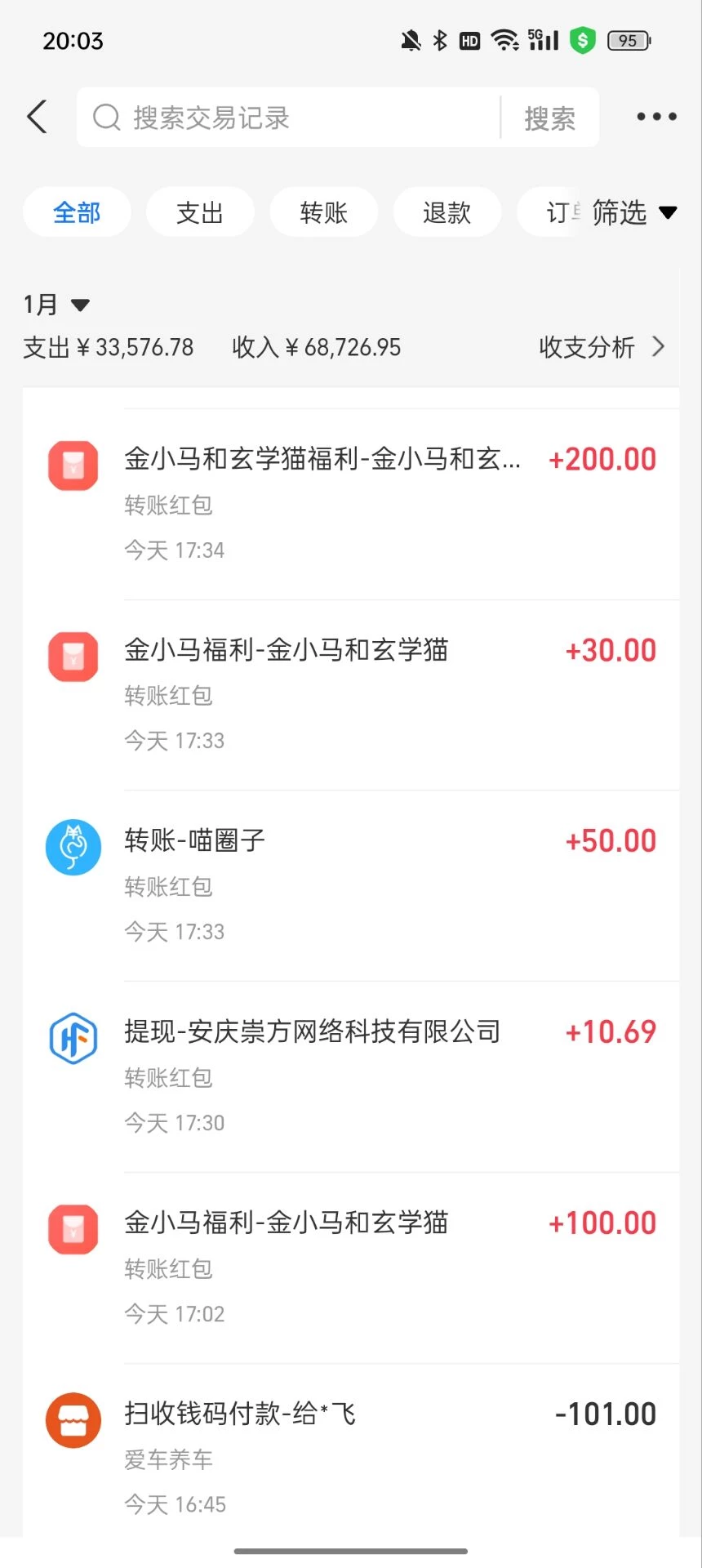Open 收支分析 analysis

tap(601, 347)
